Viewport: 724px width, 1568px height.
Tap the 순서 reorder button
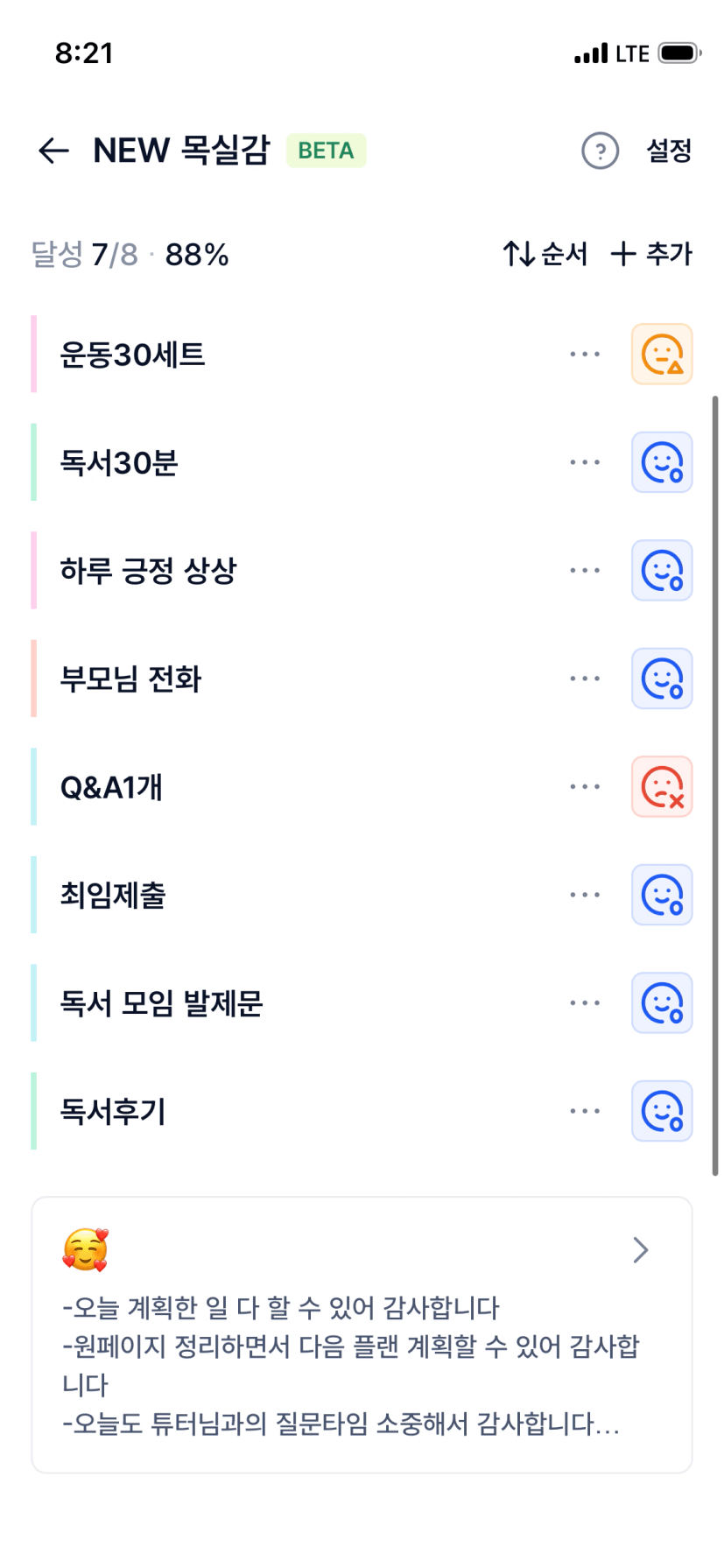coord(545,254)
